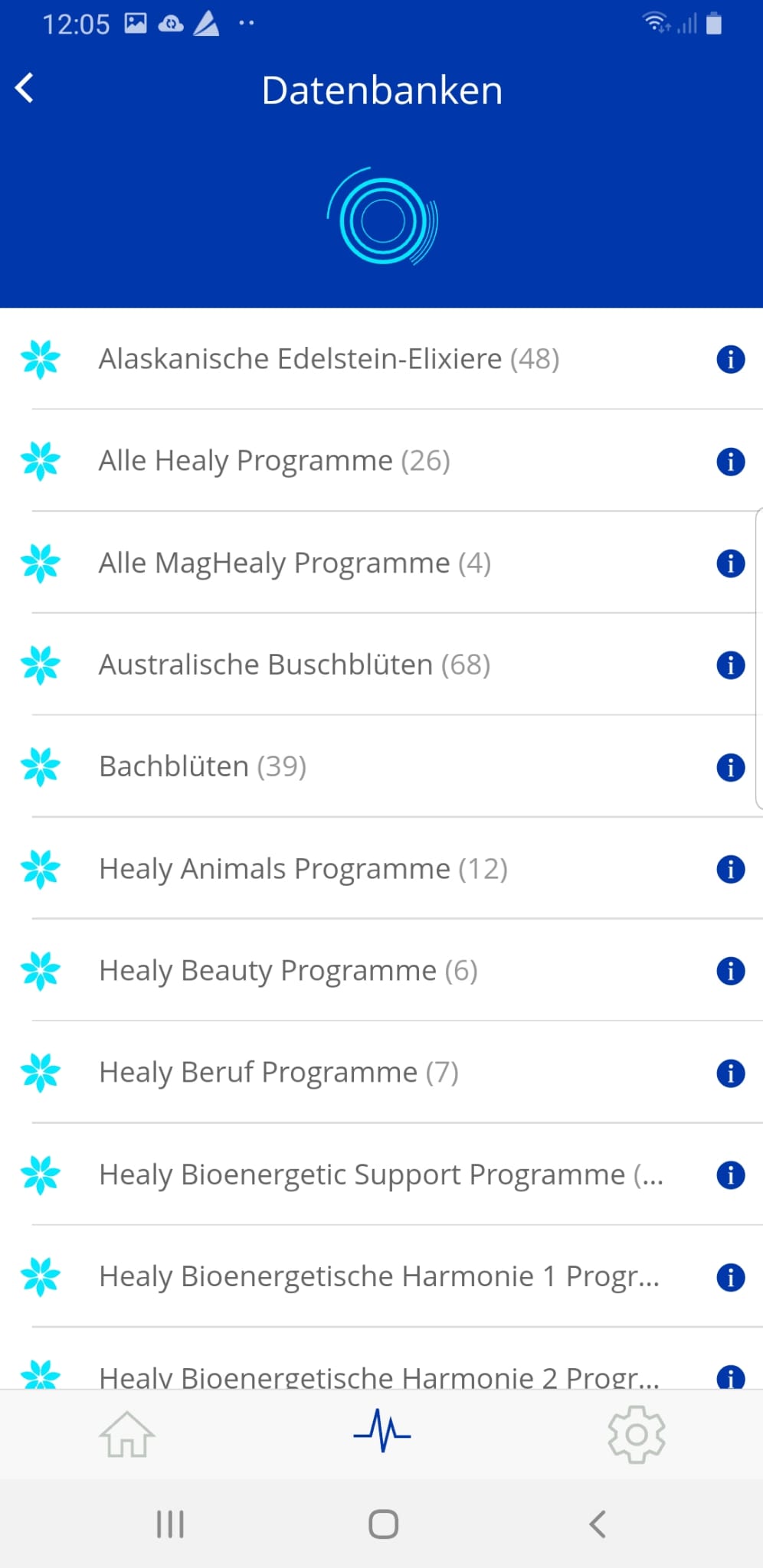Open Healy Bioenergetic Support Programme
Image resolution: width=763 pixels, height=1568 pixels.
pos(381,1174)
